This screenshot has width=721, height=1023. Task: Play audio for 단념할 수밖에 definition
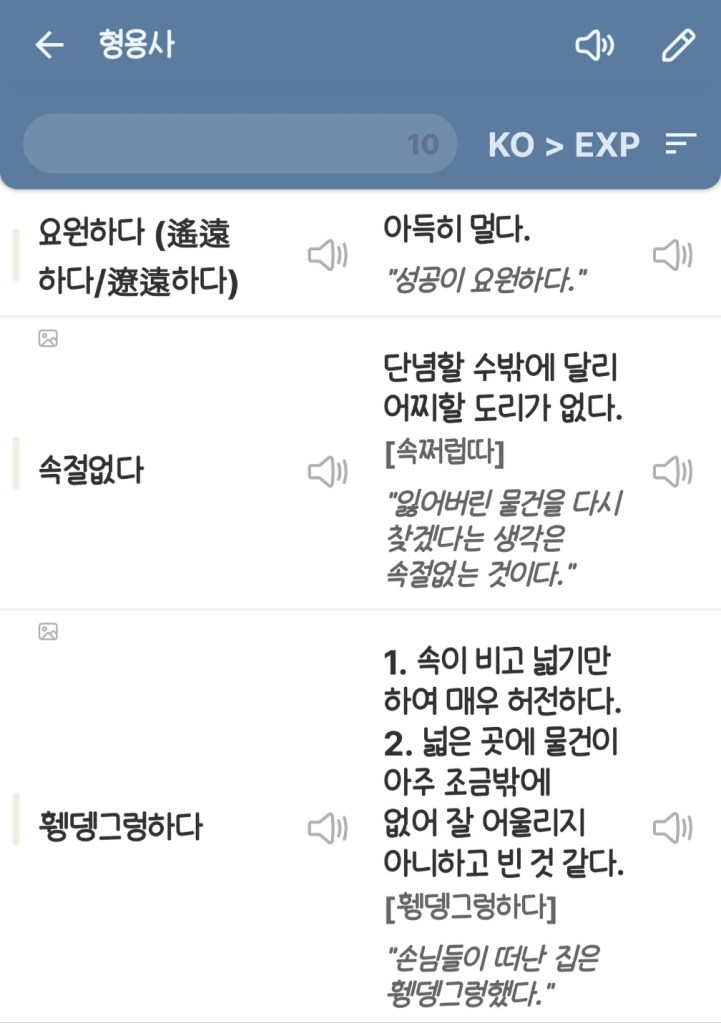[672, 471]
